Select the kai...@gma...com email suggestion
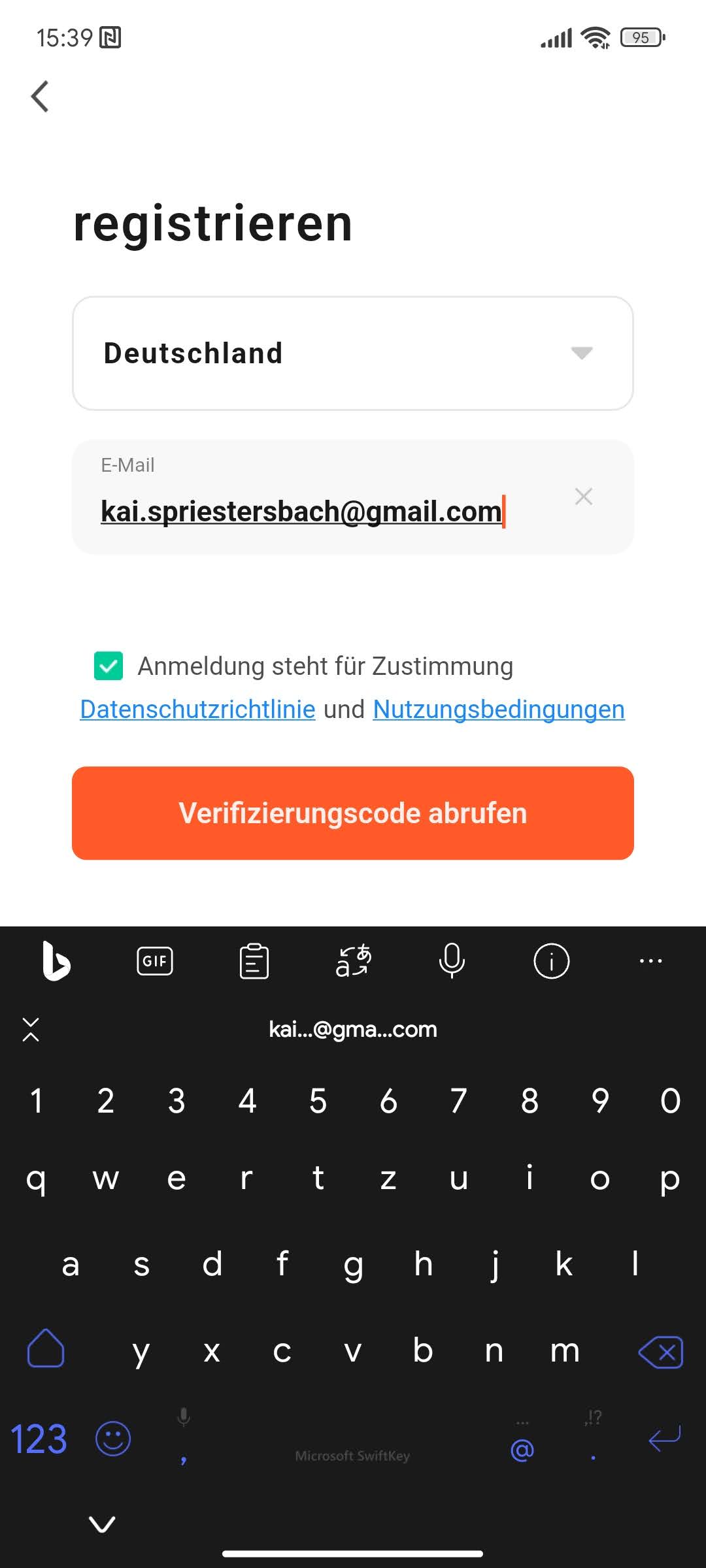The width and height of the screenshot is (706, 1568). coord(353,1030)
